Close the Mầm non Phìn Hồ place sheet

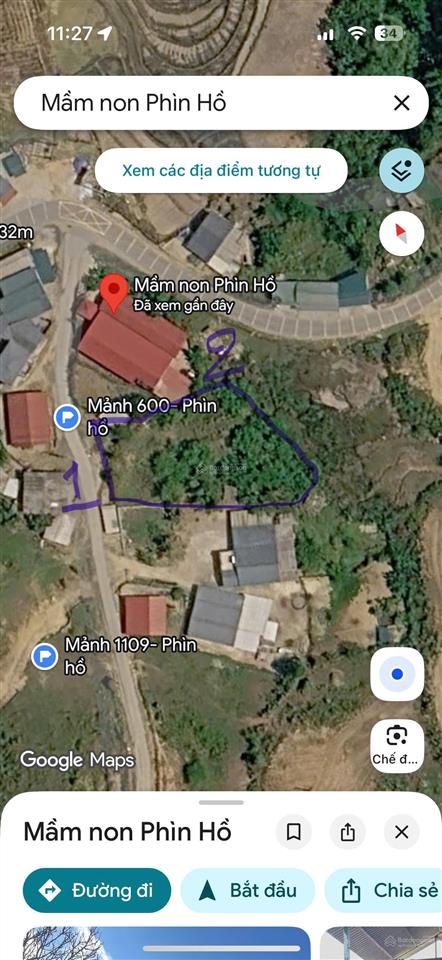click(402, 832)
